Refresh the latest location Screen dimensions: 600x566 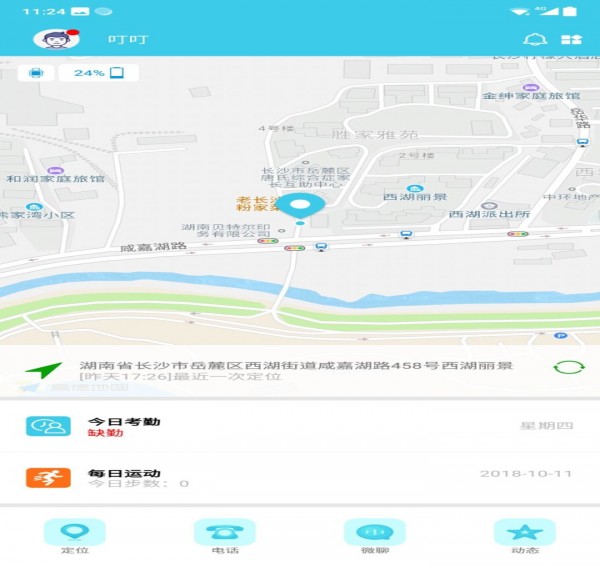(569, 367)
